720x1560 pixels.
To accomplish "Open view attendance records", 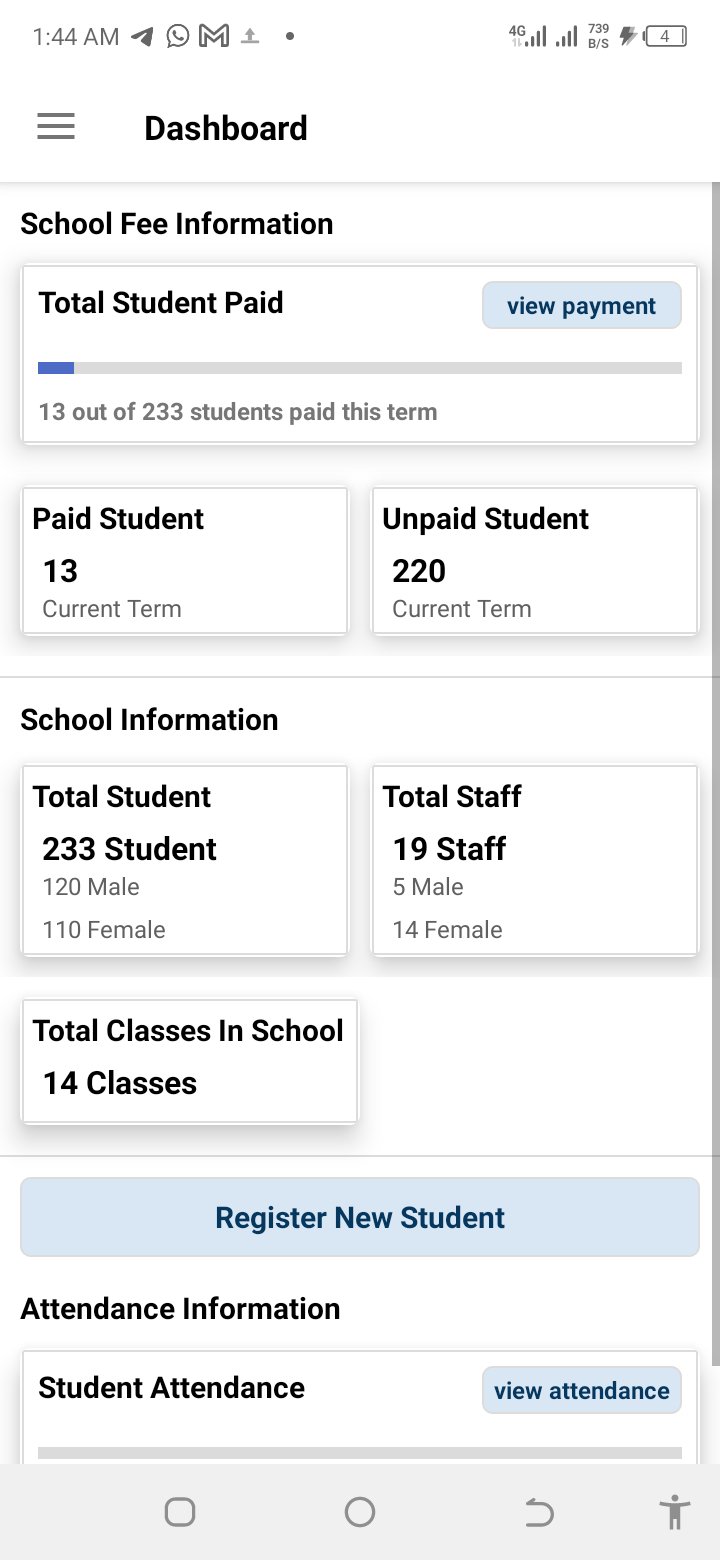I will point(581,1390).
